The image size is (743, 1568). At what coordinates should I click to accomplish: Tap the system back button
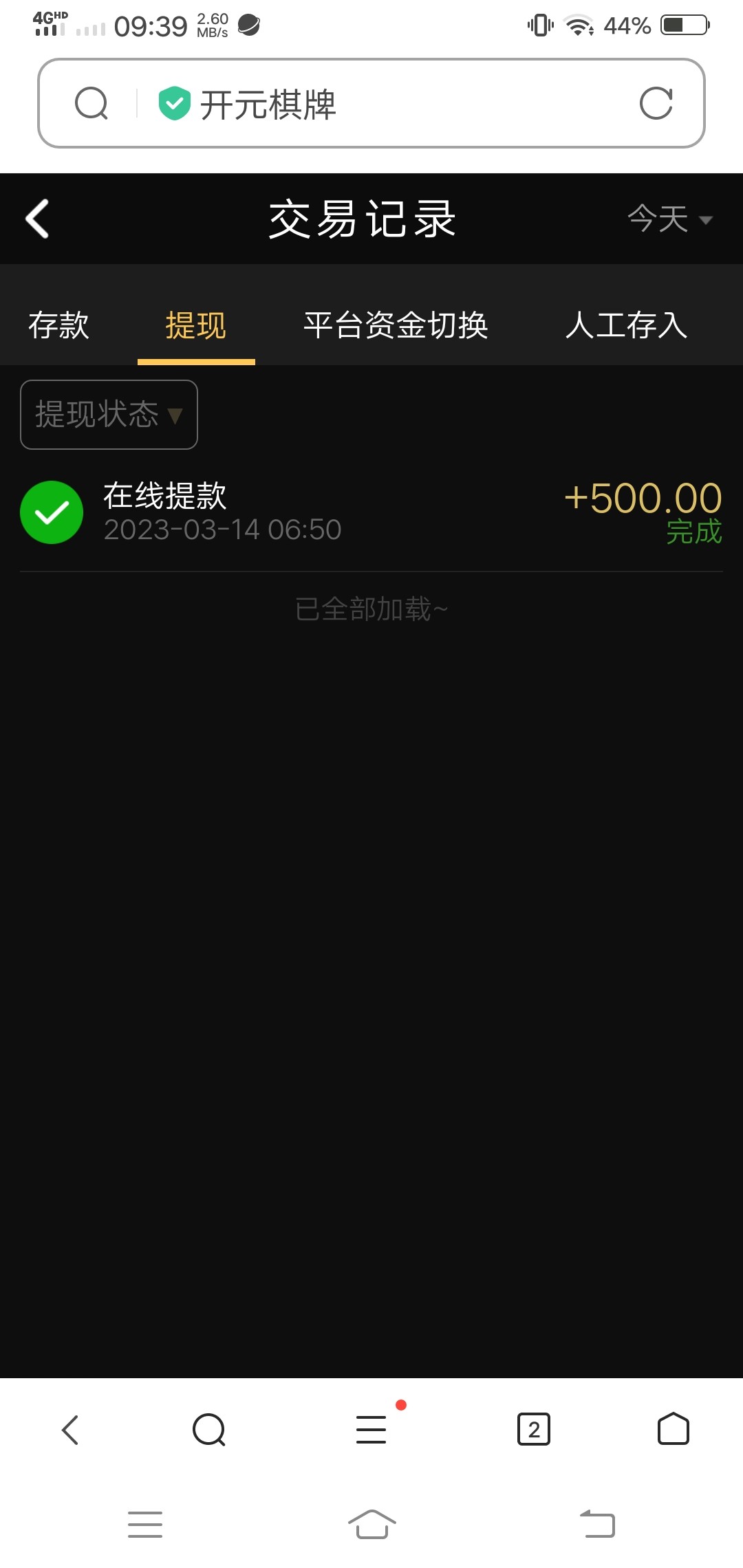(x=597, y=1524)
